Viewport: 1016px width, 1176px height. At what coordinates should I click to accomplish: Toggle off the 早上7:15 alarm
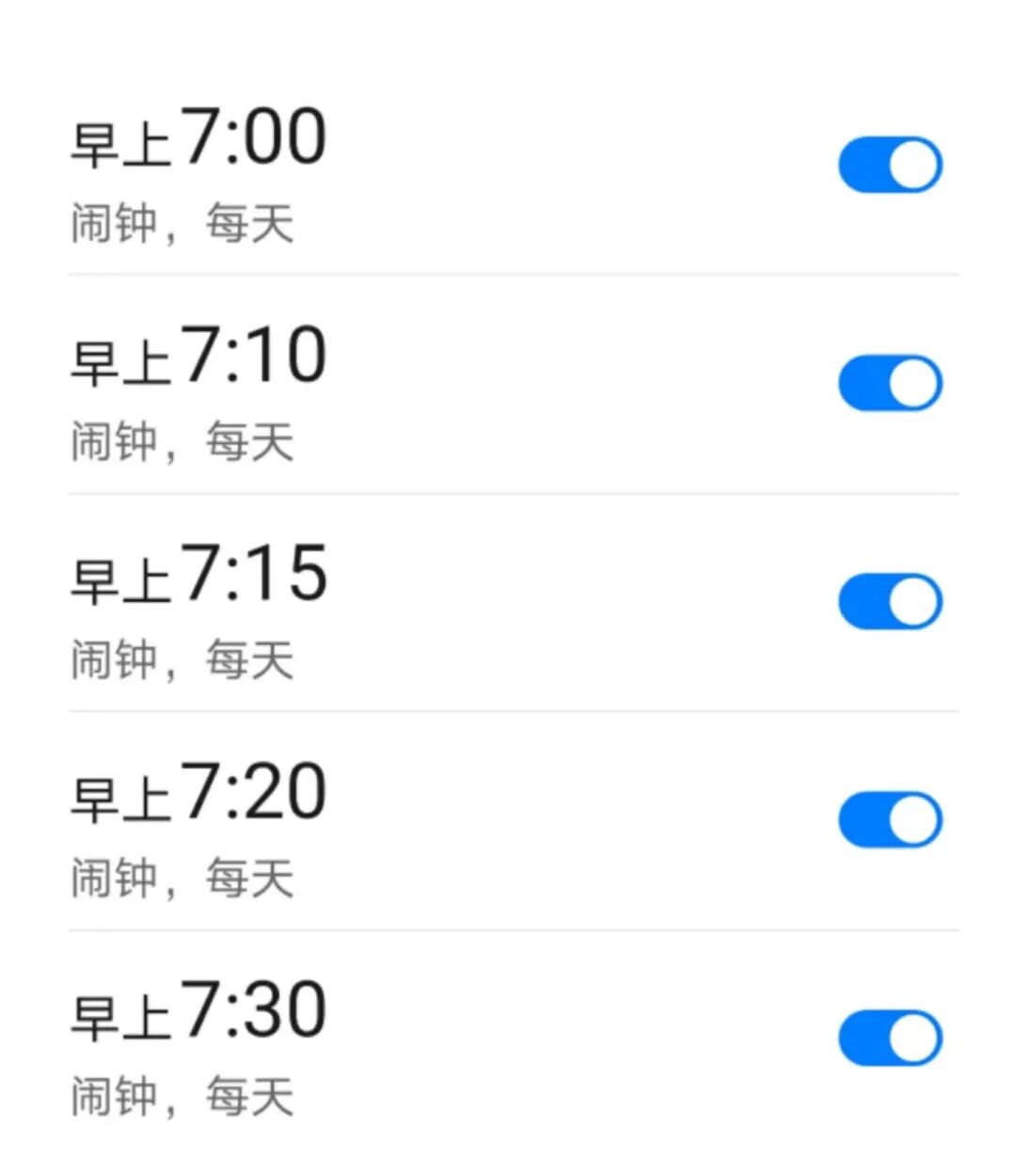pos(890,602)
